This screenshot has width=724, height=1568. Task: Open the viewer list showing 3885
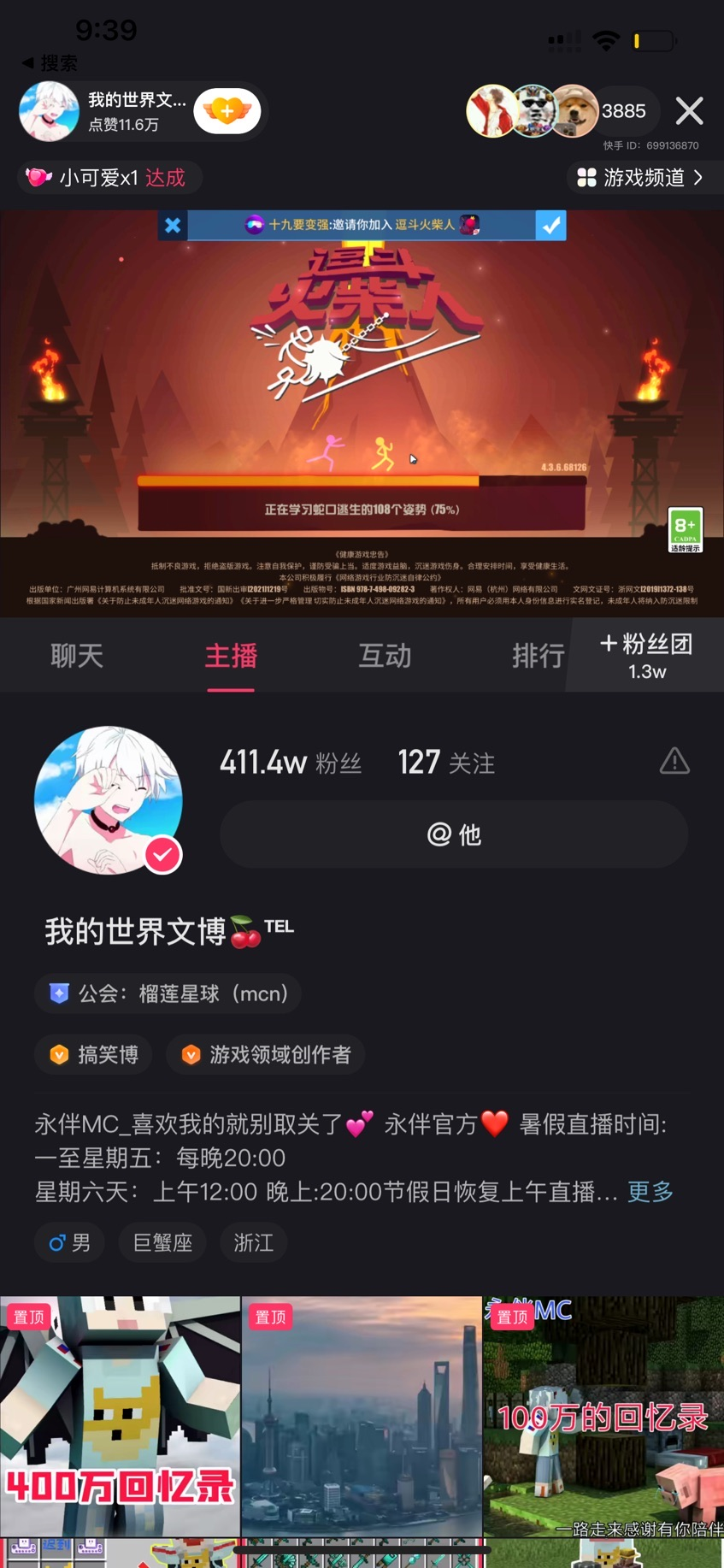point(623,111)
